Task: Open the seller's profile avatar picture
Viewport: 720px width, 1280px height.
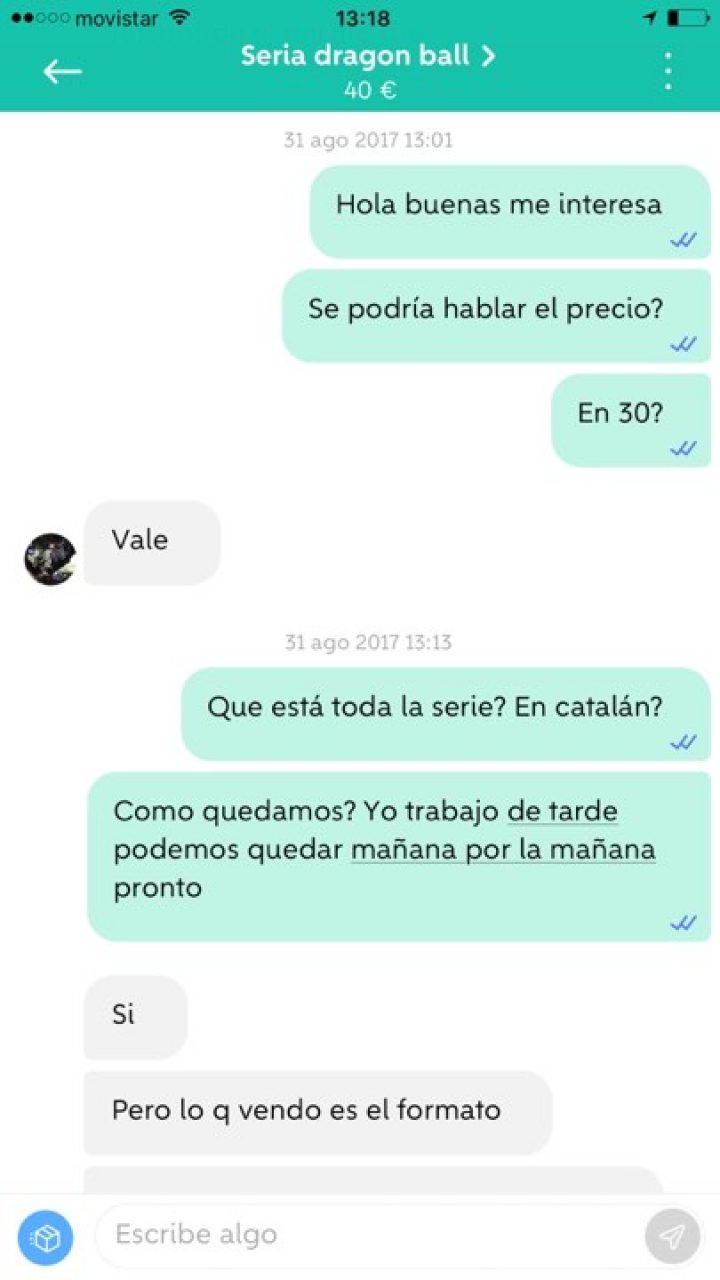Action: [48, 558]
